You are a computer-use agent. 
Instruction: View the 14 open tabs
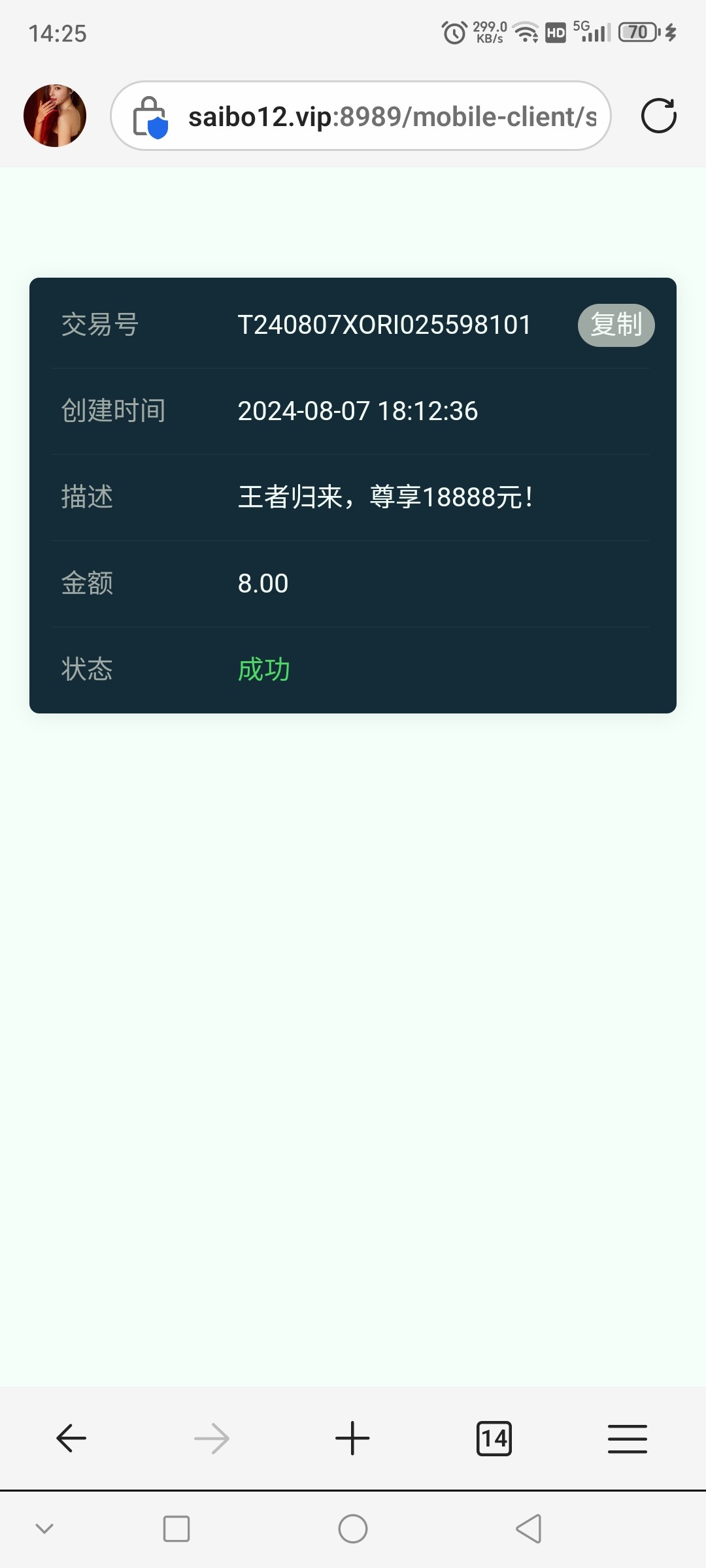coord(494,1438)
